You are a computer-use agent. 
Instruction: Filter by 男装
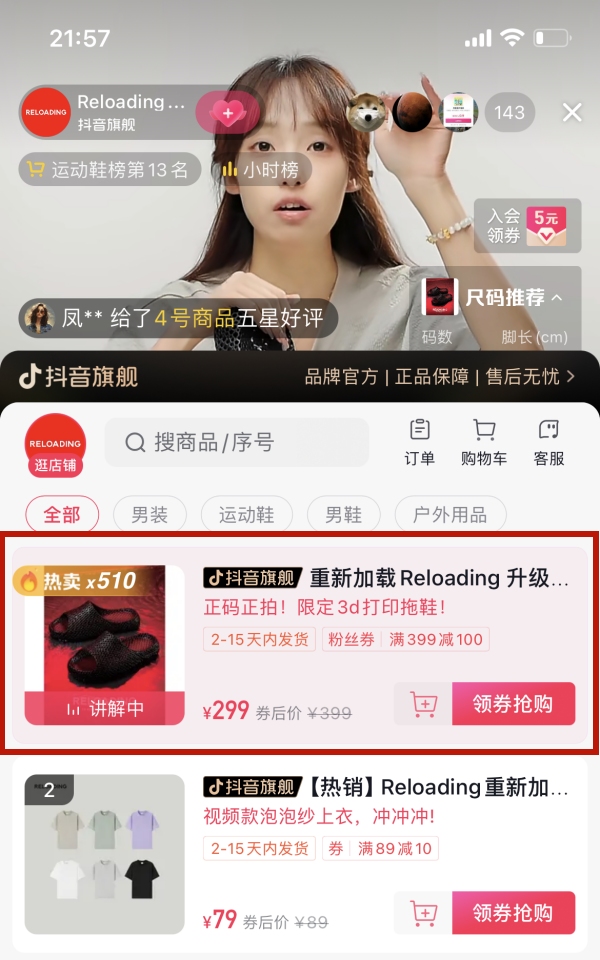[x=149, y=514]
